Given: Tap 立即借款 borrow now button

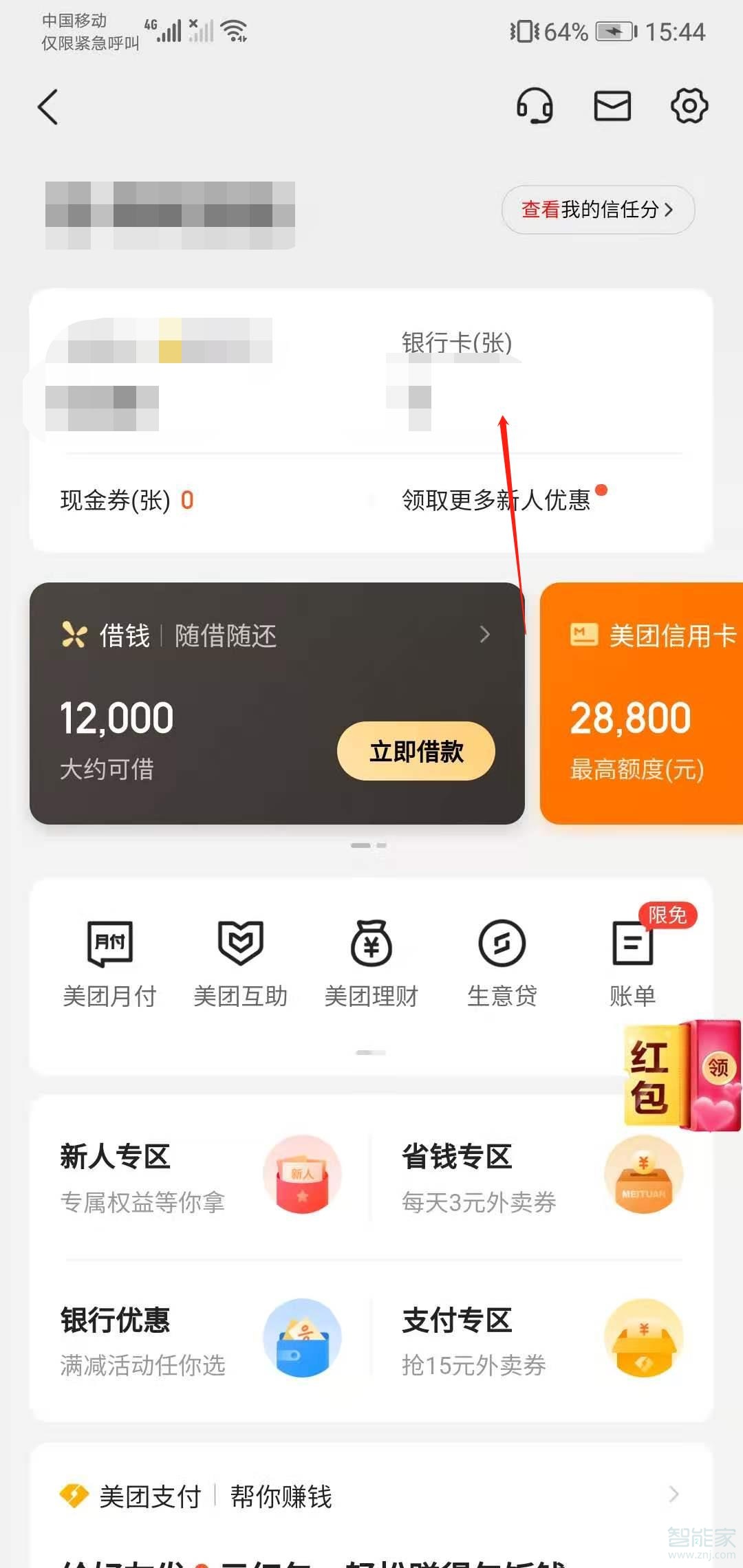Looking at the screenshot, I should click(x=416, y=751).
